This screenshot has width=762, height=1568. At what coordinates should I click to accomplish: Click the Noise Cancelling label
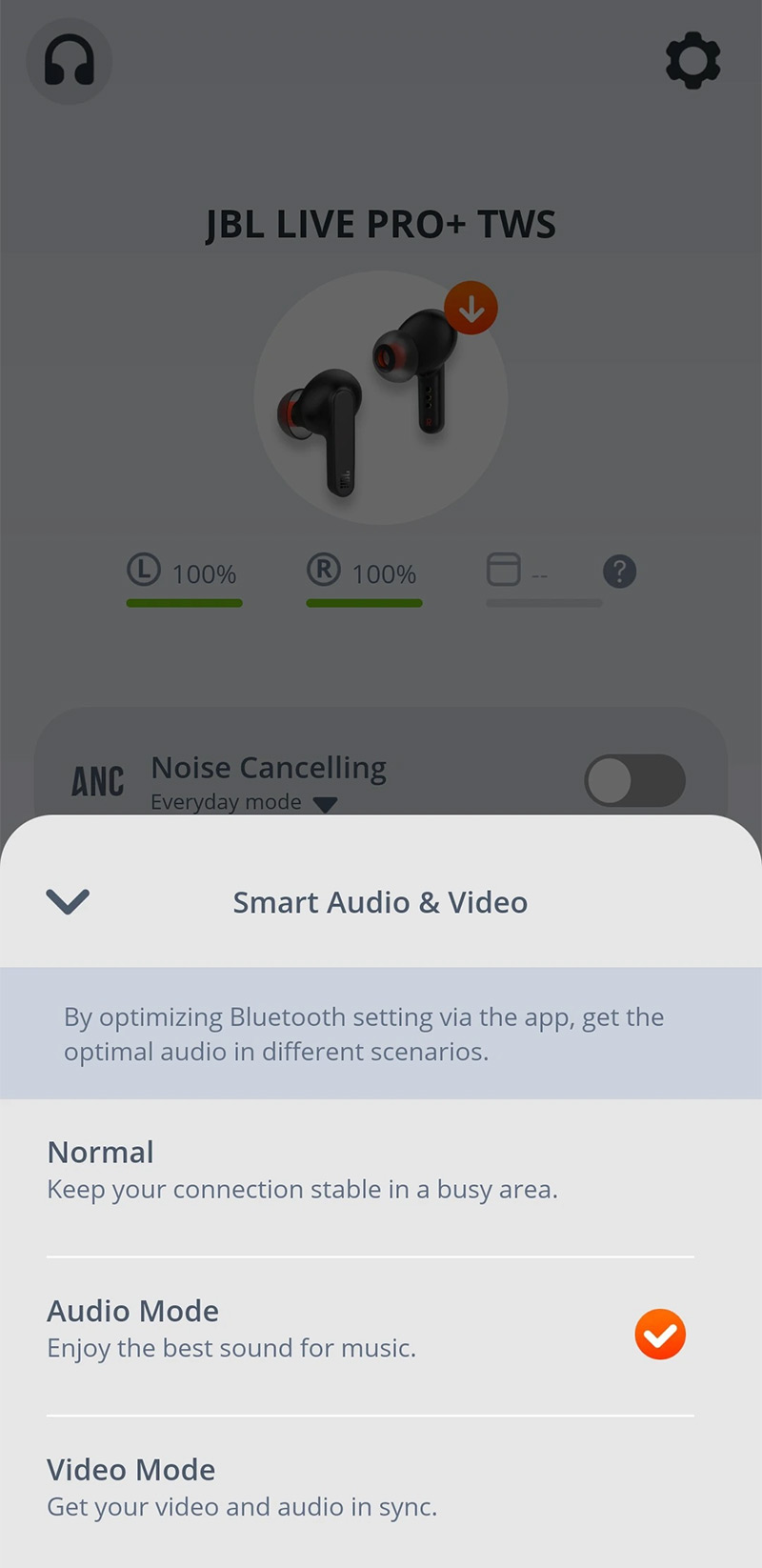(268, 767)
